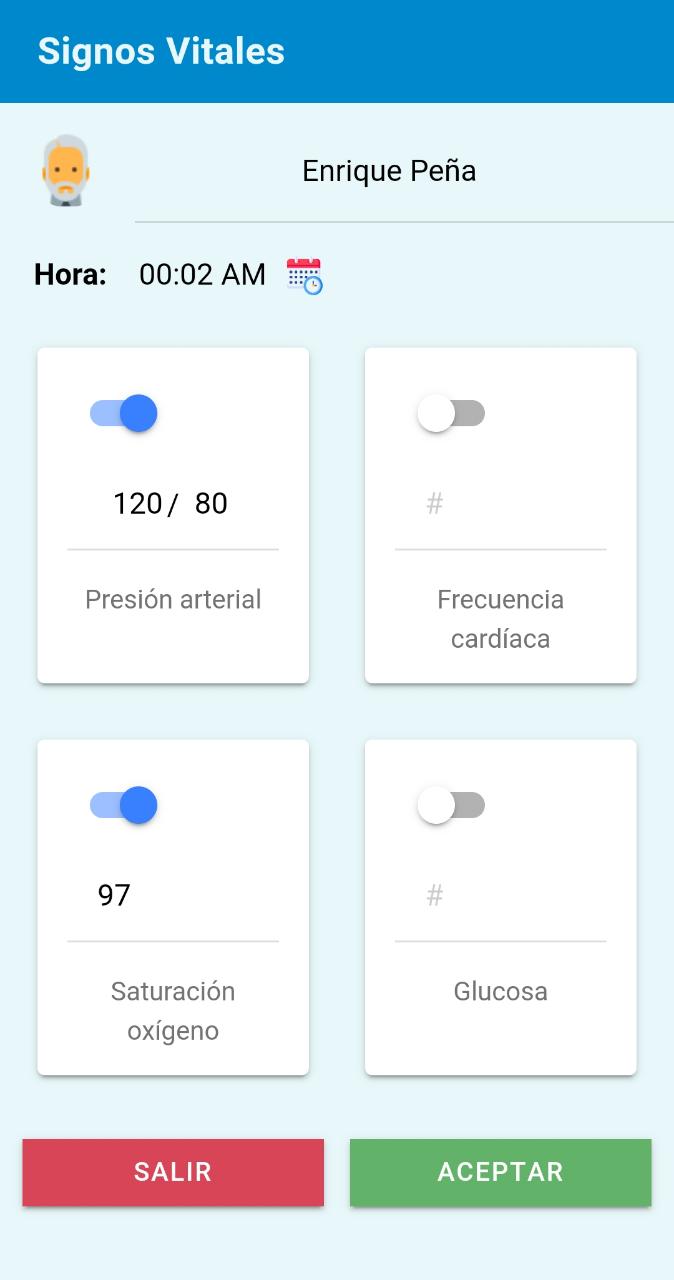Viewport: 674px width, 1280px height.
Task: Turn on the Glucosa switch
Action: point(451,805)
